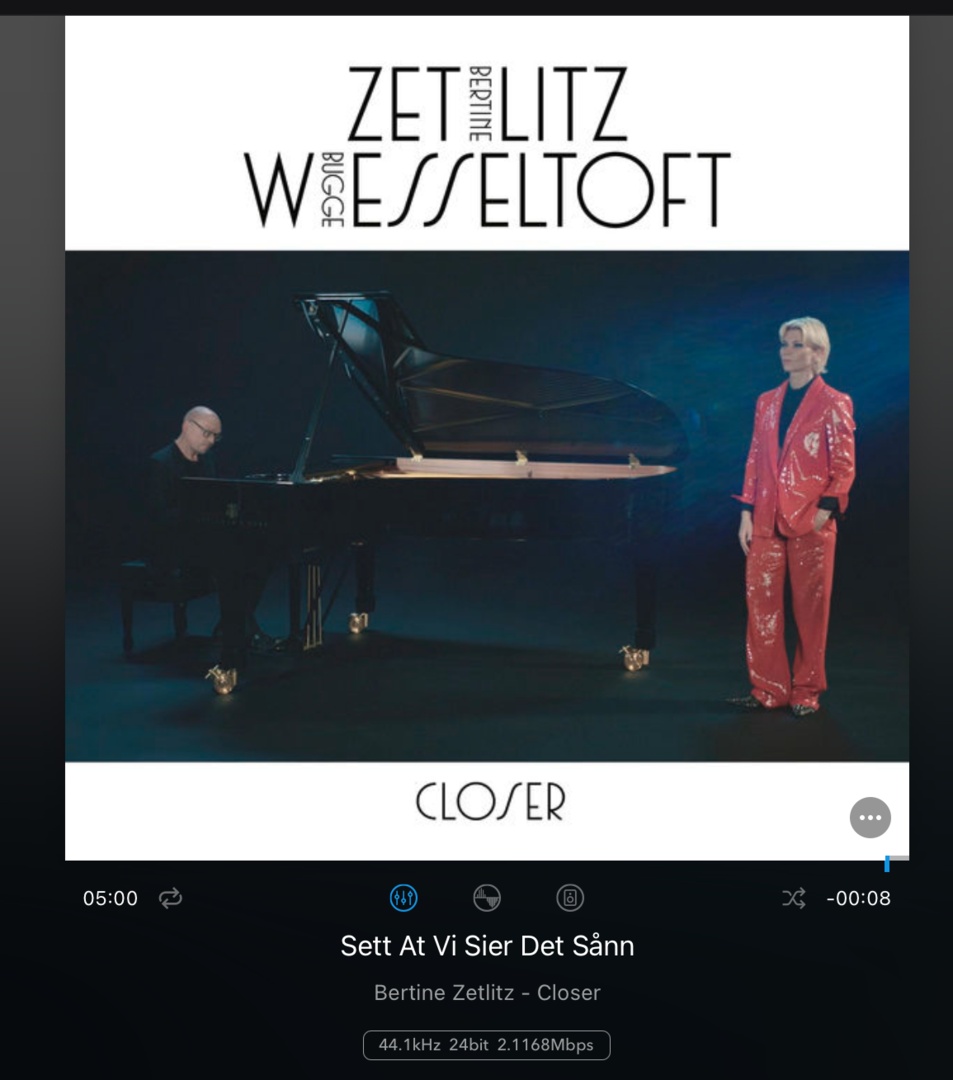Screen dimensions: 953x1080
Task: Open the equalizer settings
Action: pyautogui.click(x=403, y=898)
